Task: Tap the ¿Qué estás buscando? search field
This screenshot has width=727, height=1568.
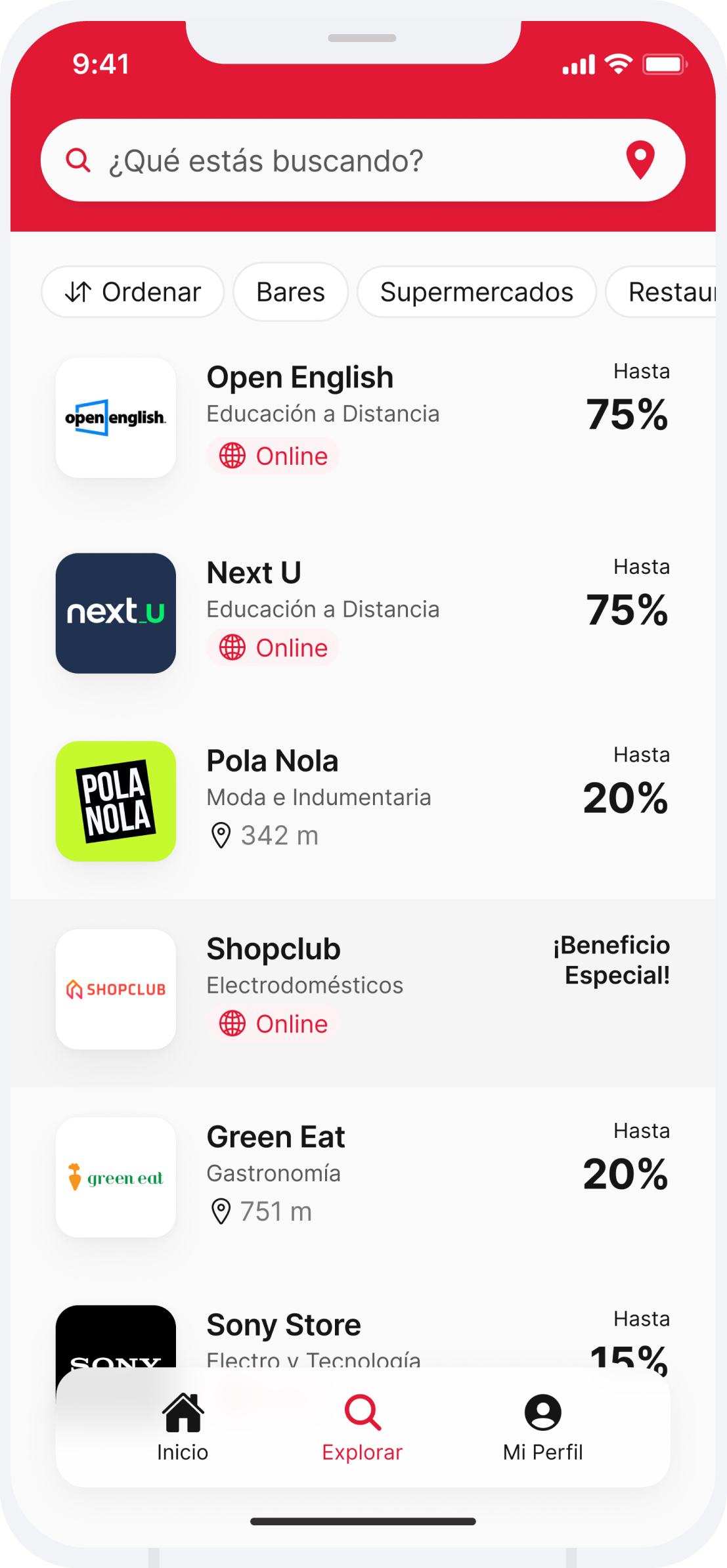Action: [x=363, y=160]
